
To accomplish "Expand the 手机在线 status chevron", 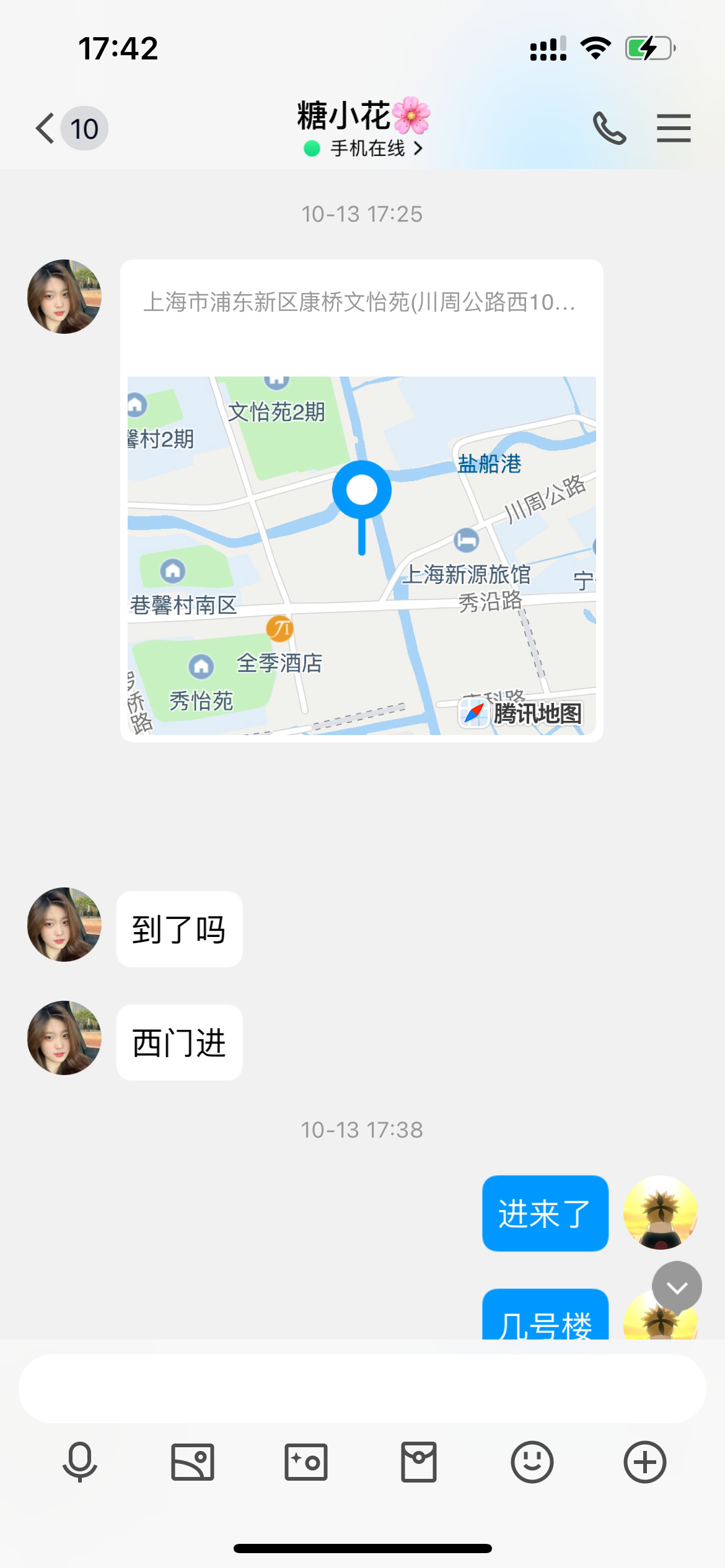I will coord(419,149).
